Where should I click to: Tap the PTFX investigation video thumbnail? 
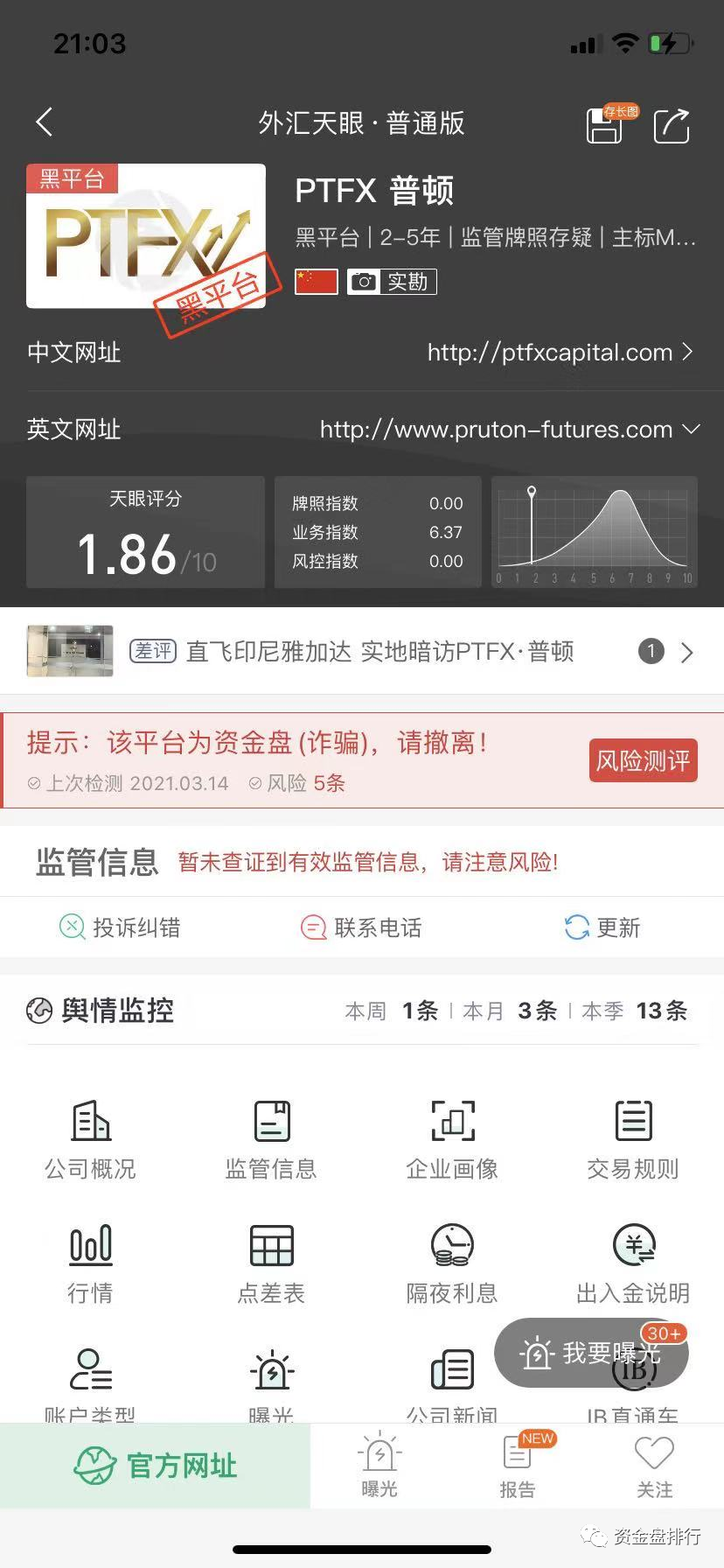69,651
